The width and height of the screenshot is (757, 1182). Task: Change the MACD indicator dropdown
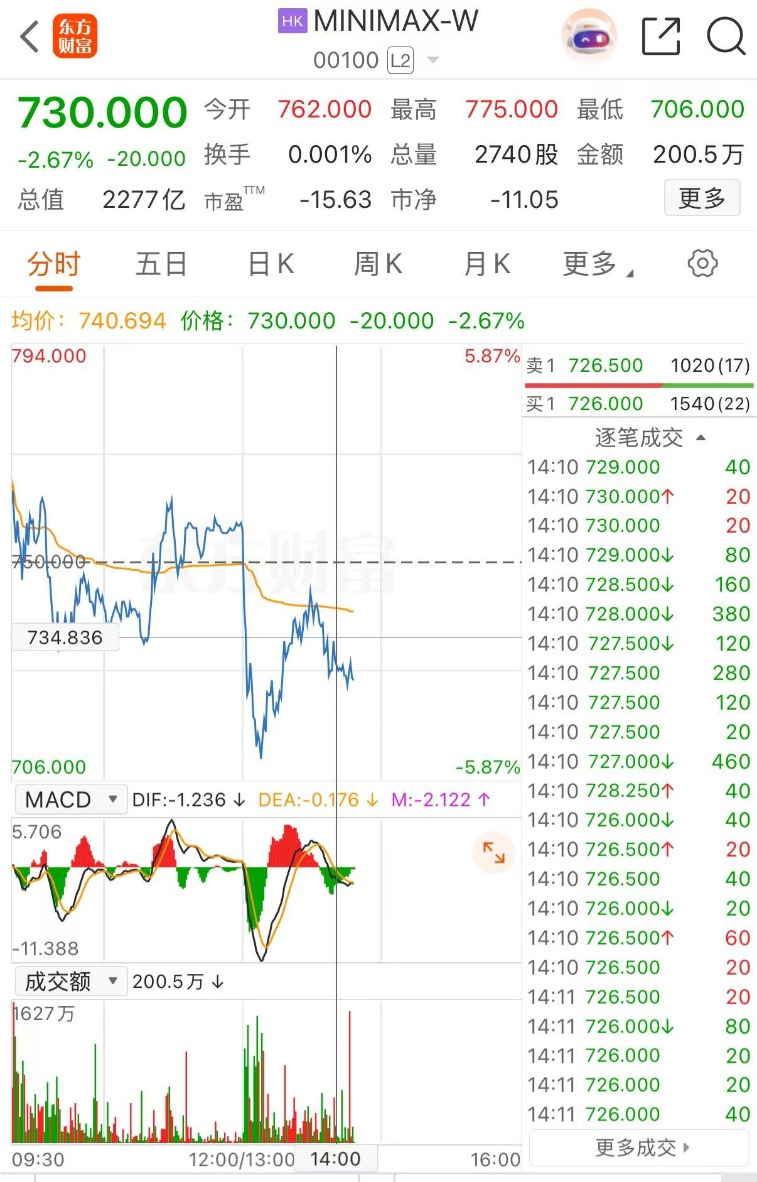tap(70, 800)
